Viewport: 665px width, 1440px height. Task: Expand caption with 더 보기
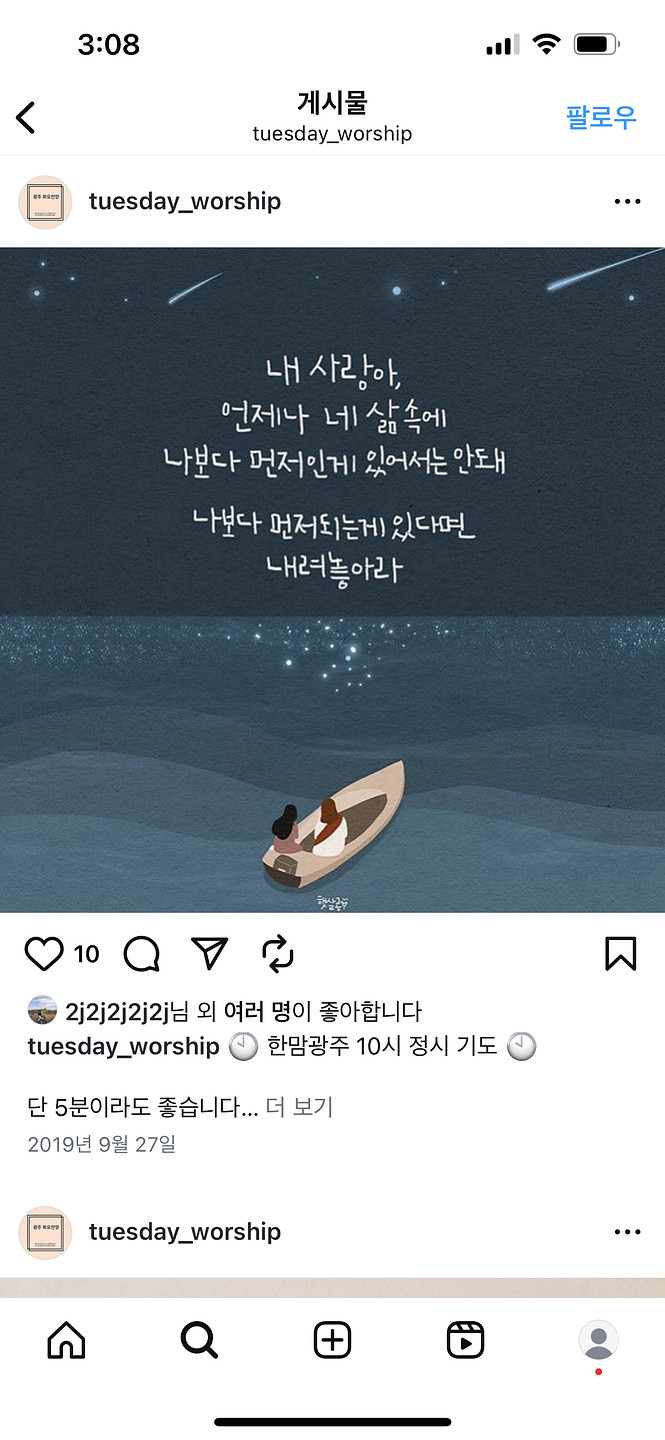tap(299, 1107)
